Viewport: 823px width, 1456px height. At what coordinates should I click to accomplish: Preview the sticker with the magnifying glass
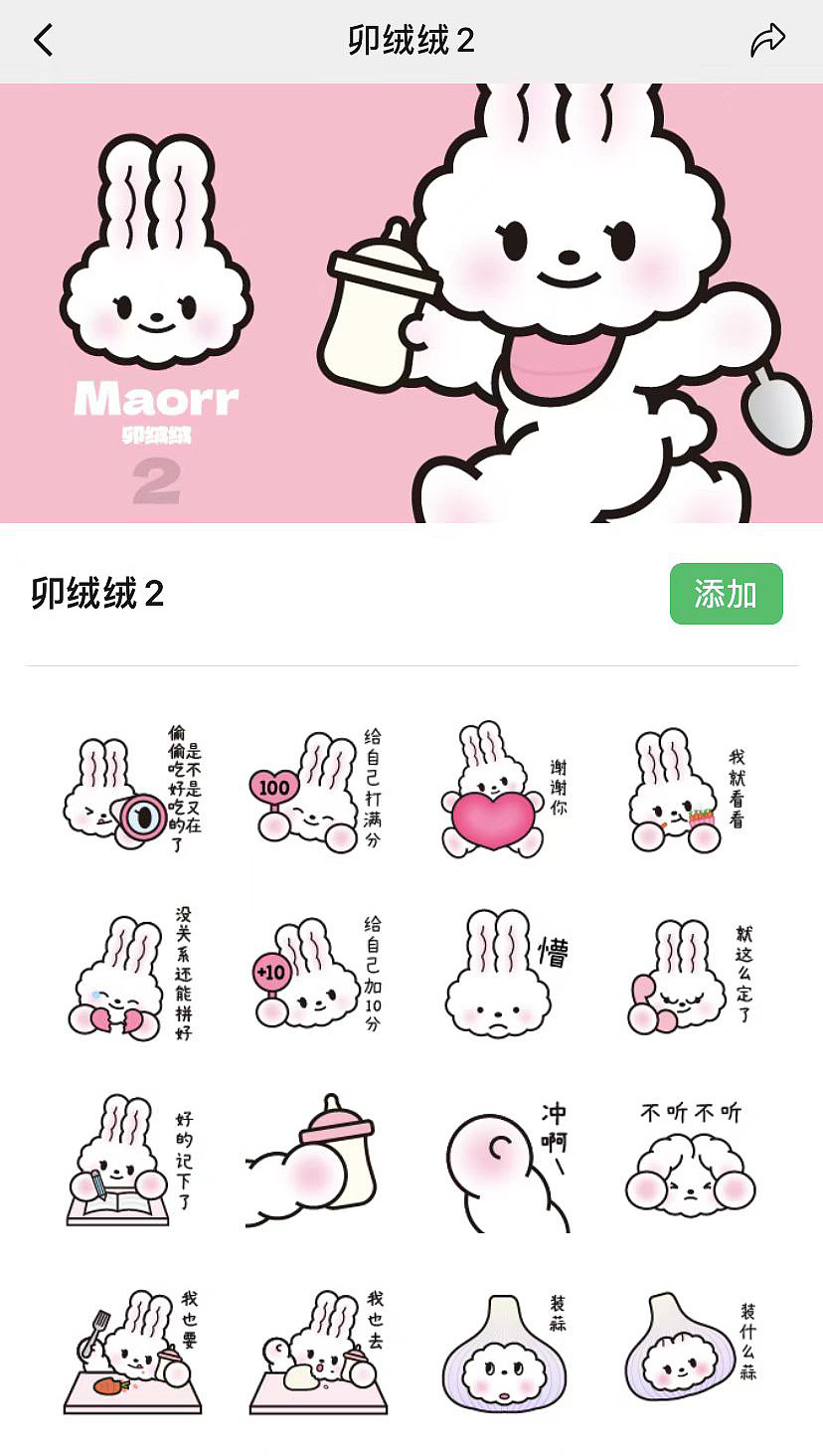(x=131, y=790)
